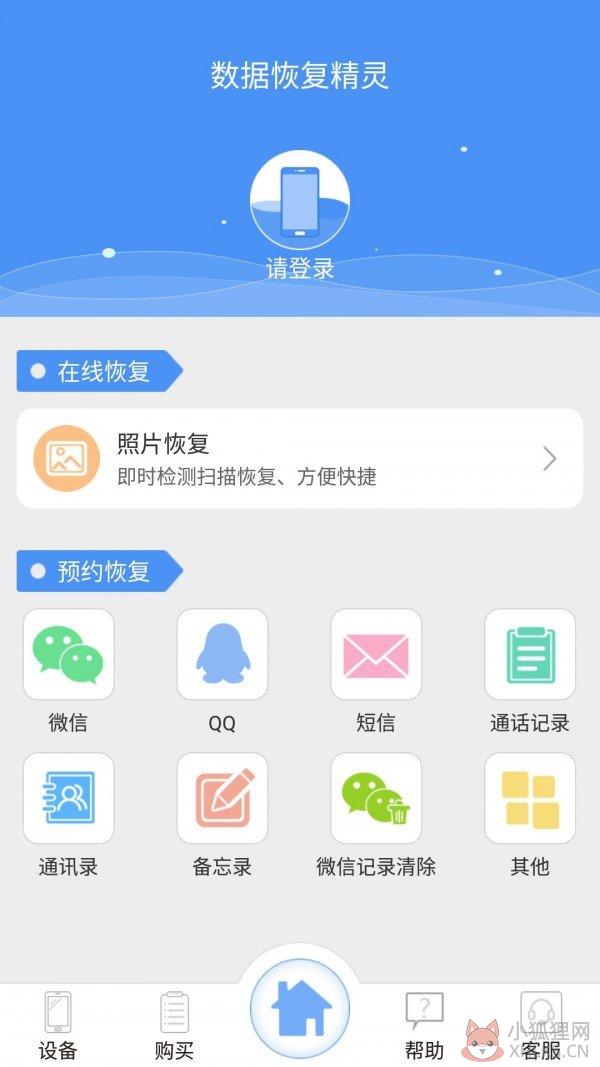Switch to the 设备 tab

[58, 1025]
